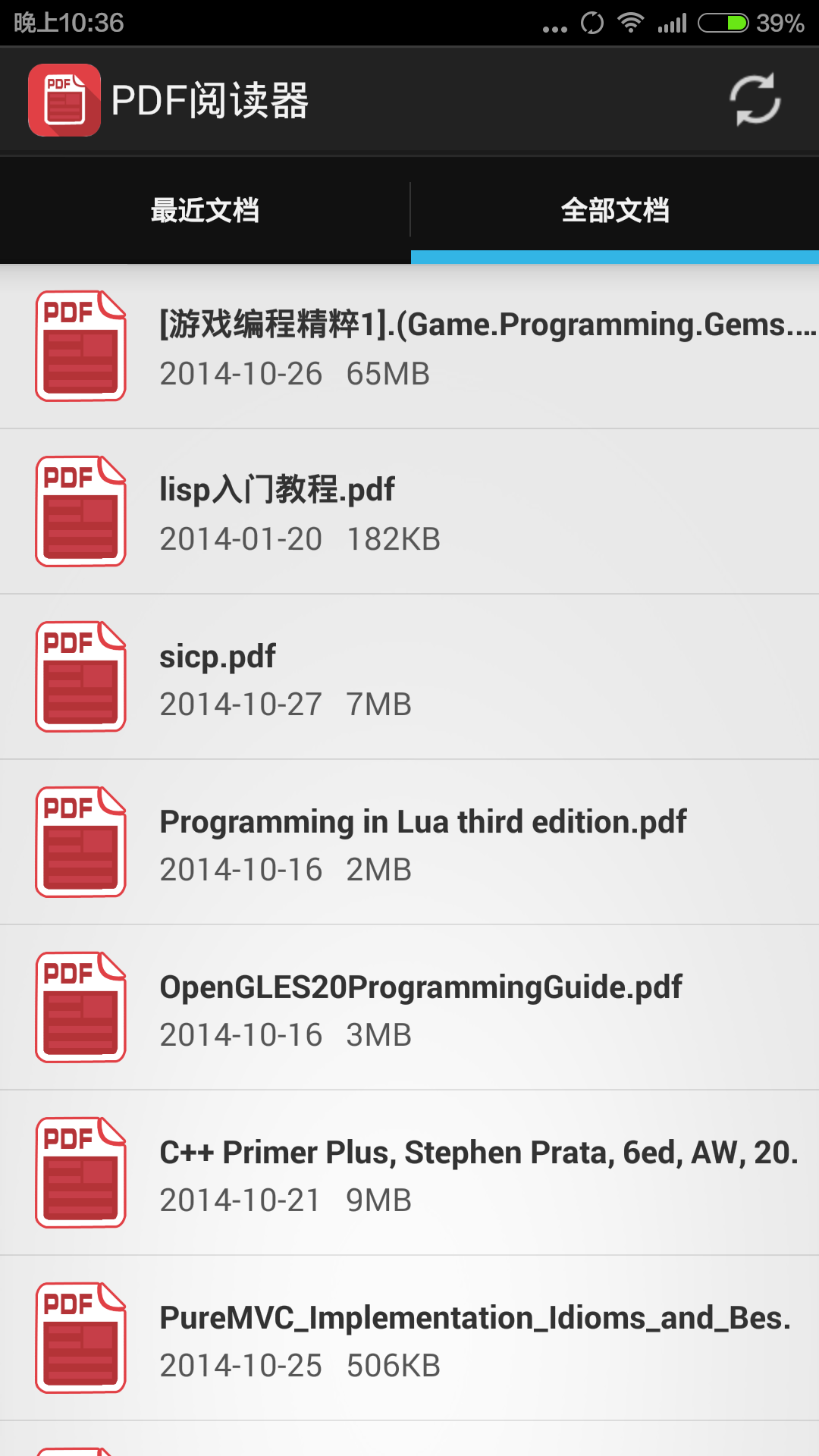819x1456 pixels.
Task: Click the PDF icon of lisp入门教程.pdf
Action: point(80,510)
